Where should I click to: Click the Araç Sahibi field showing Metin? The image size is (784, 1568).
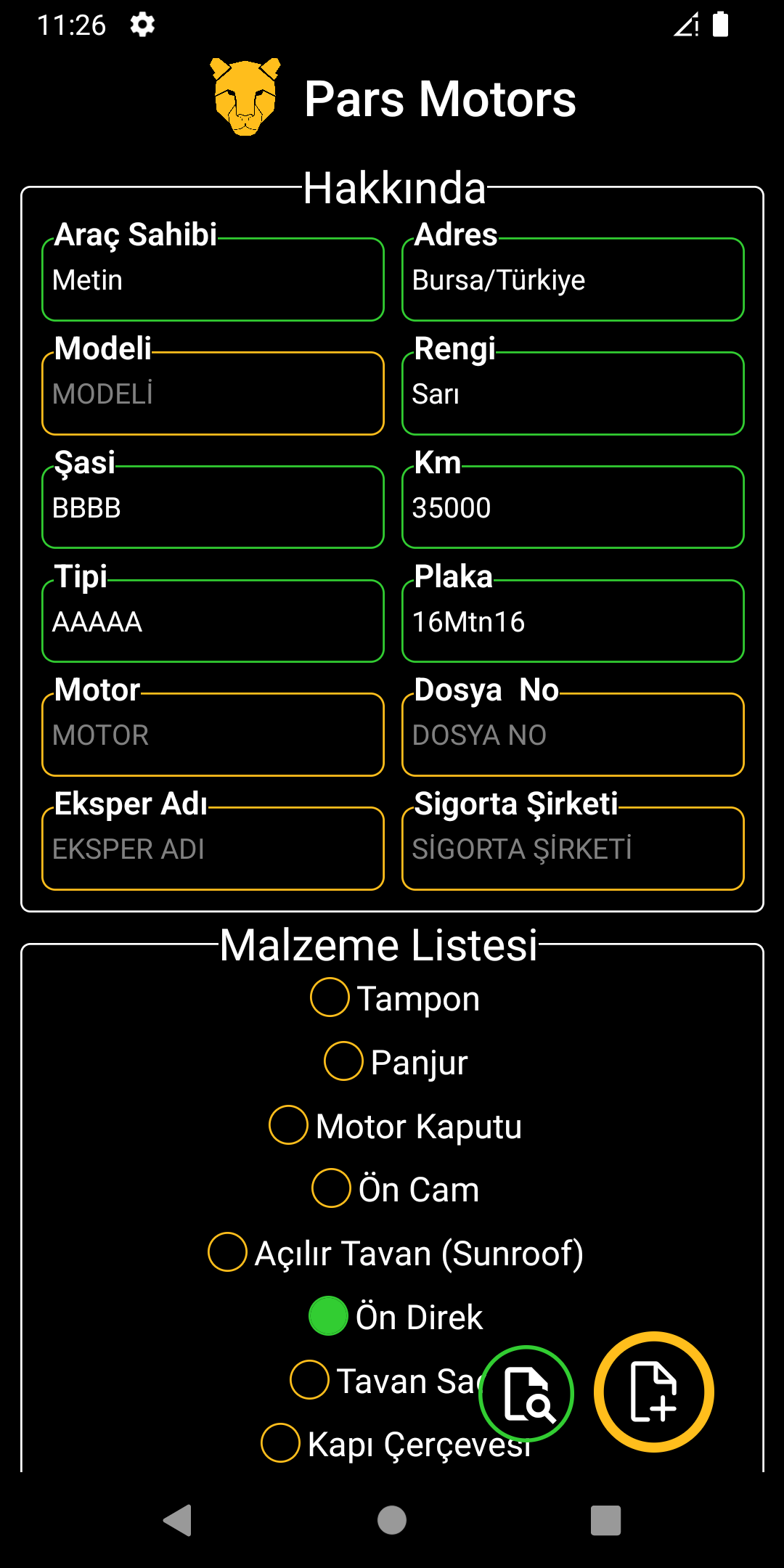pos(213,279)
